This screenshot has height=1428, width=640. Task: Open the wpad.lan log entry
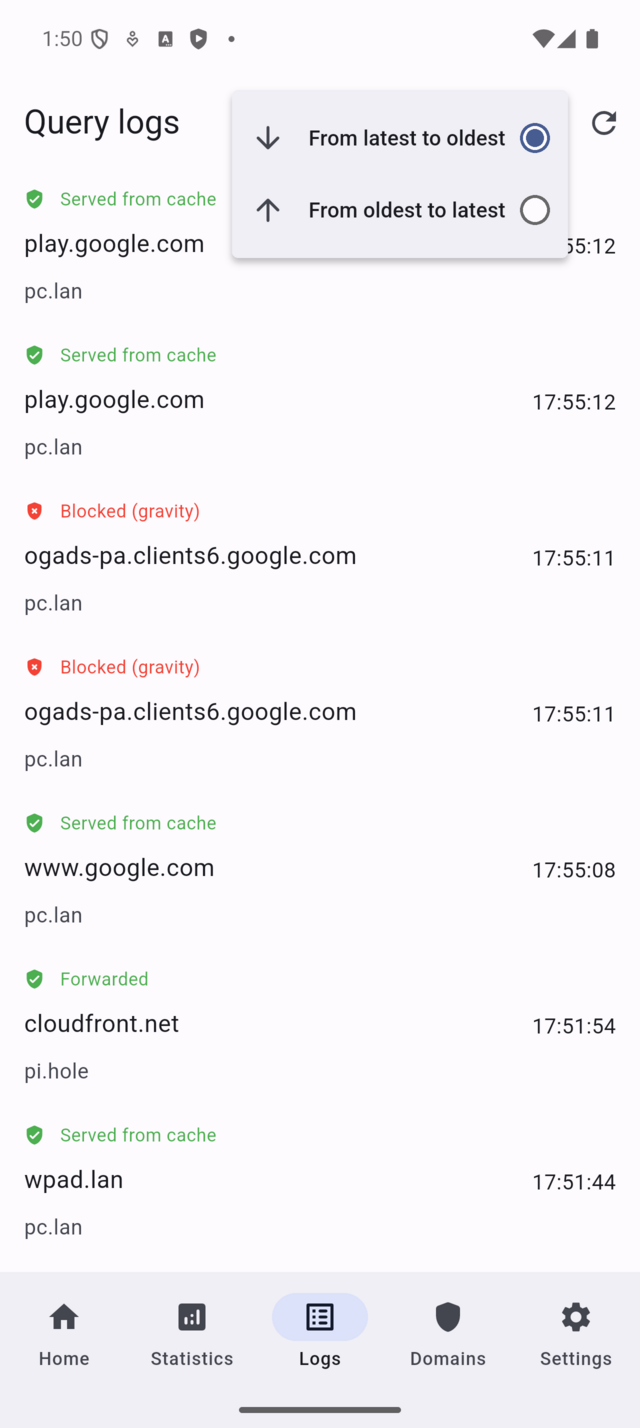point(320,1180)
